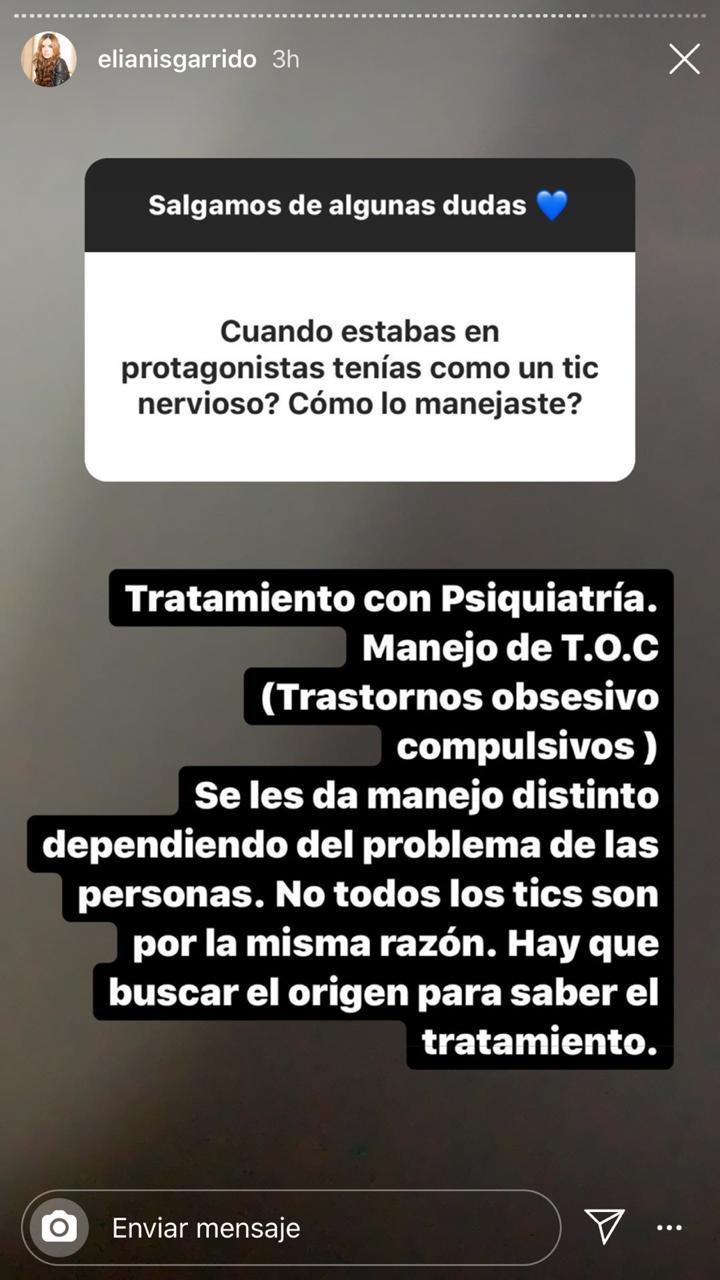Share the story via paper plane icon

(x=604, y=1226)
